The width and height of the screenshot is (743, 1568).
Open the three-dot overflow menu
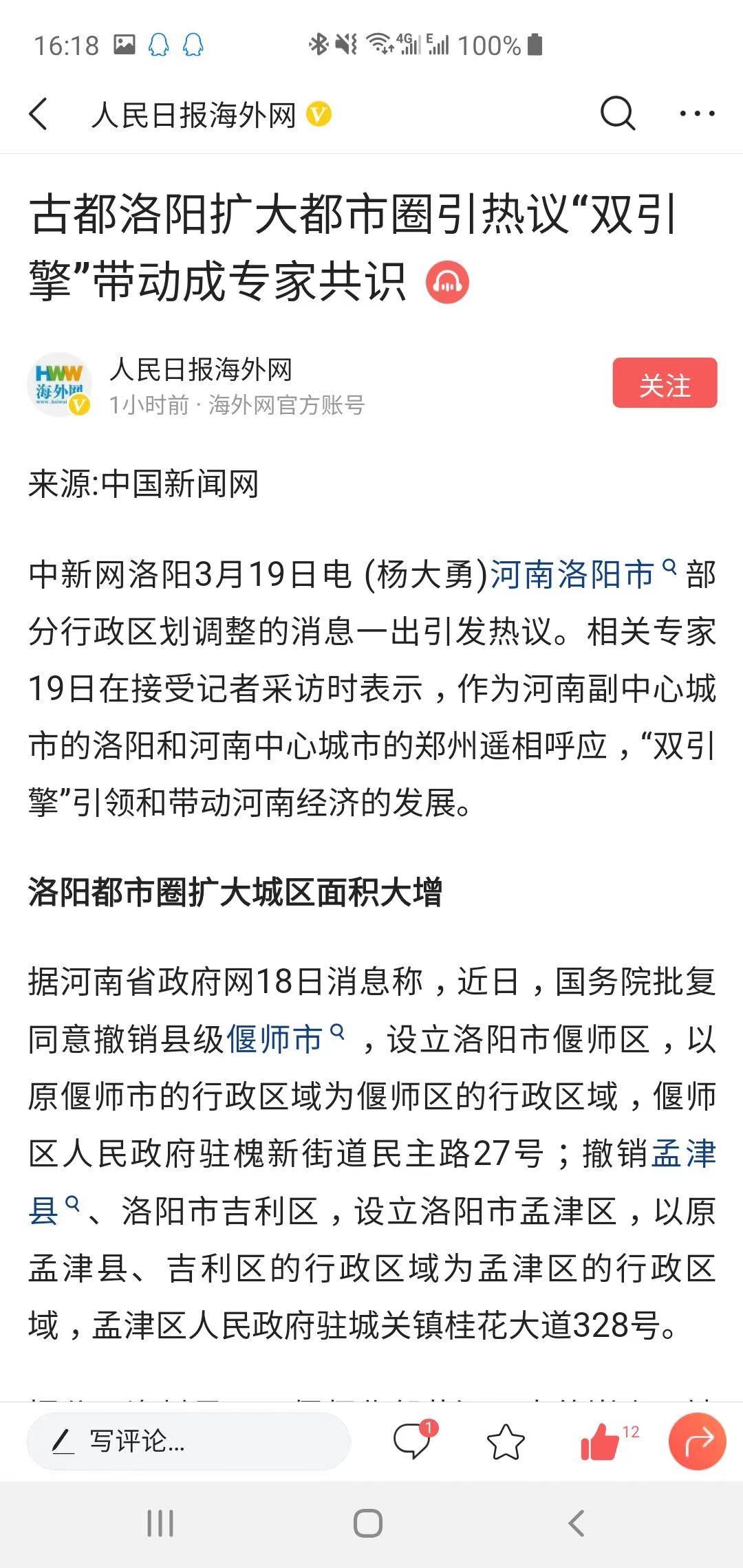[697, 113]
